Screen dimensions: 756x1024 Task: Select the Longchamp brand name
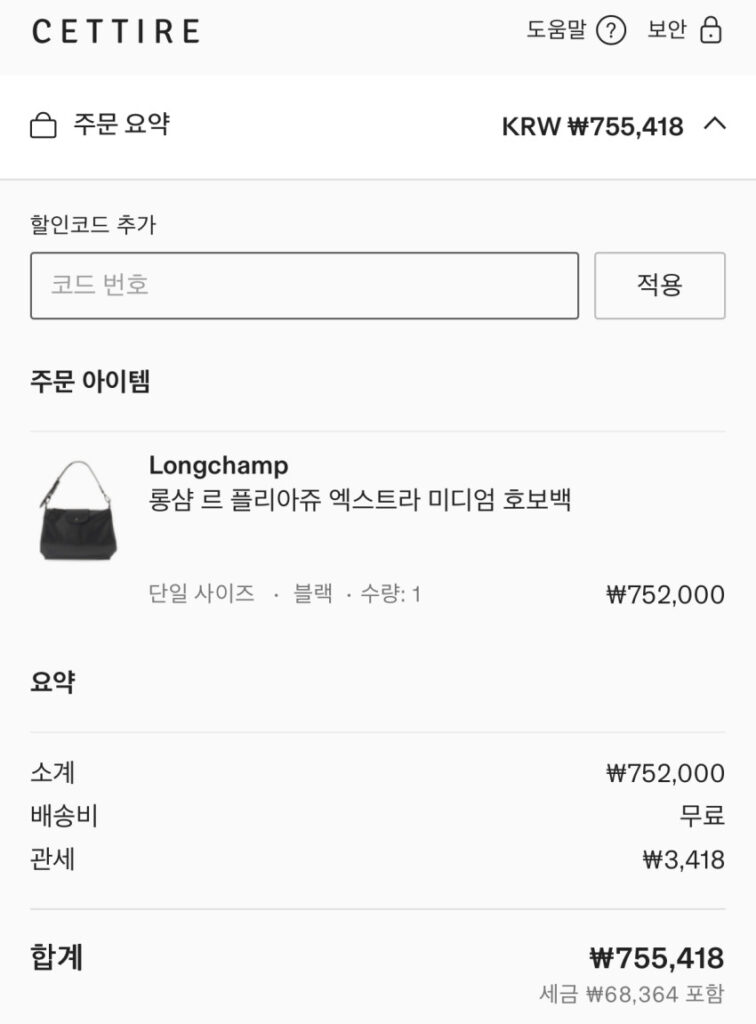pyautogui.click(x=218, y=465)
